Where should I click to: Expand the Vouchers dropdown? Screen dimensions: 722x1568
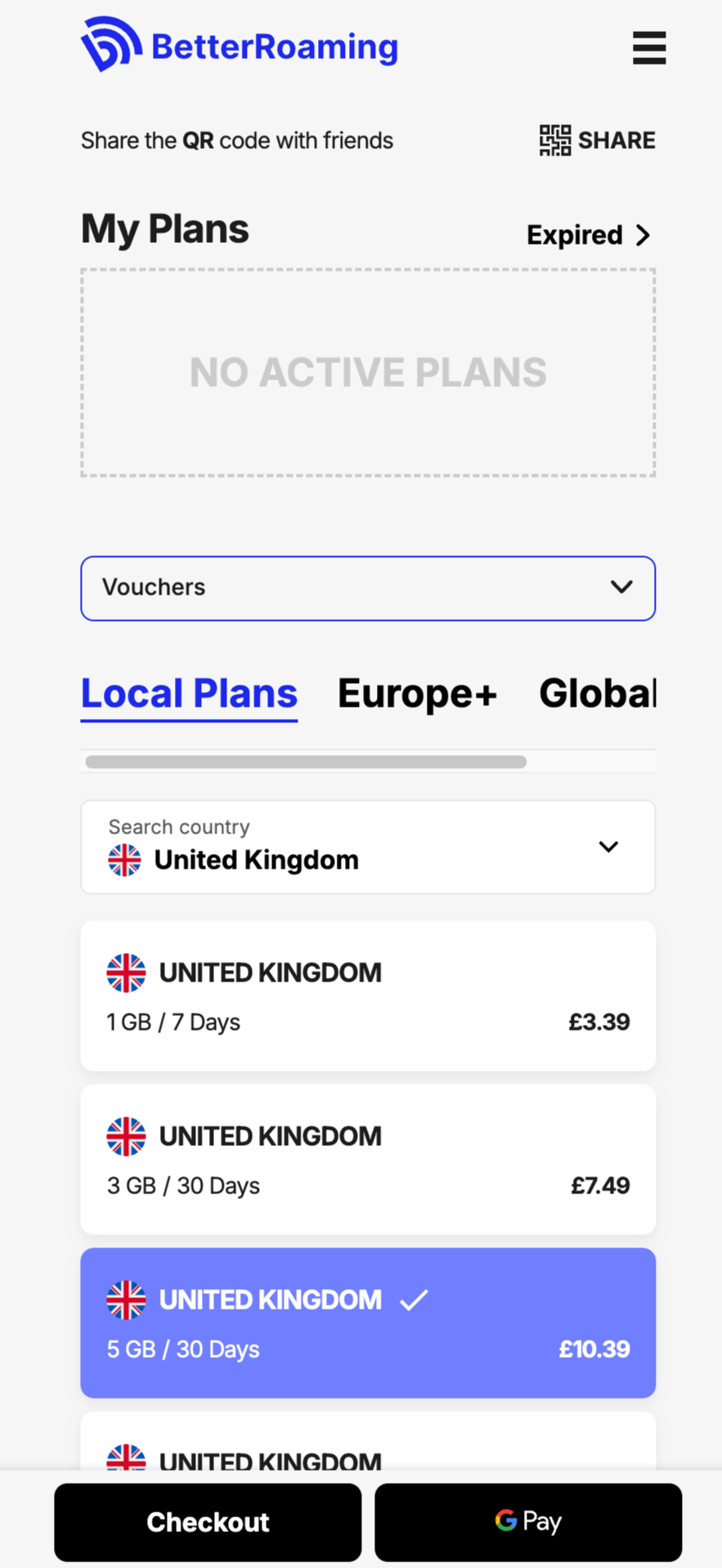point(368,588)
